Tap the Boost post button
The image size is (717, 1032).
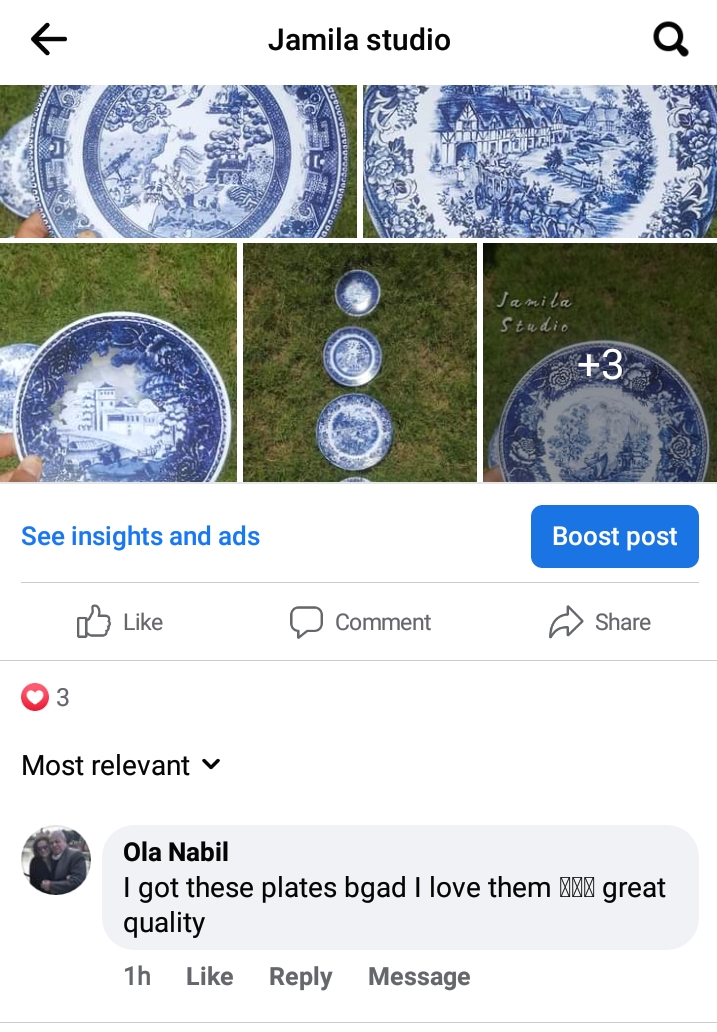click(614, 537)
